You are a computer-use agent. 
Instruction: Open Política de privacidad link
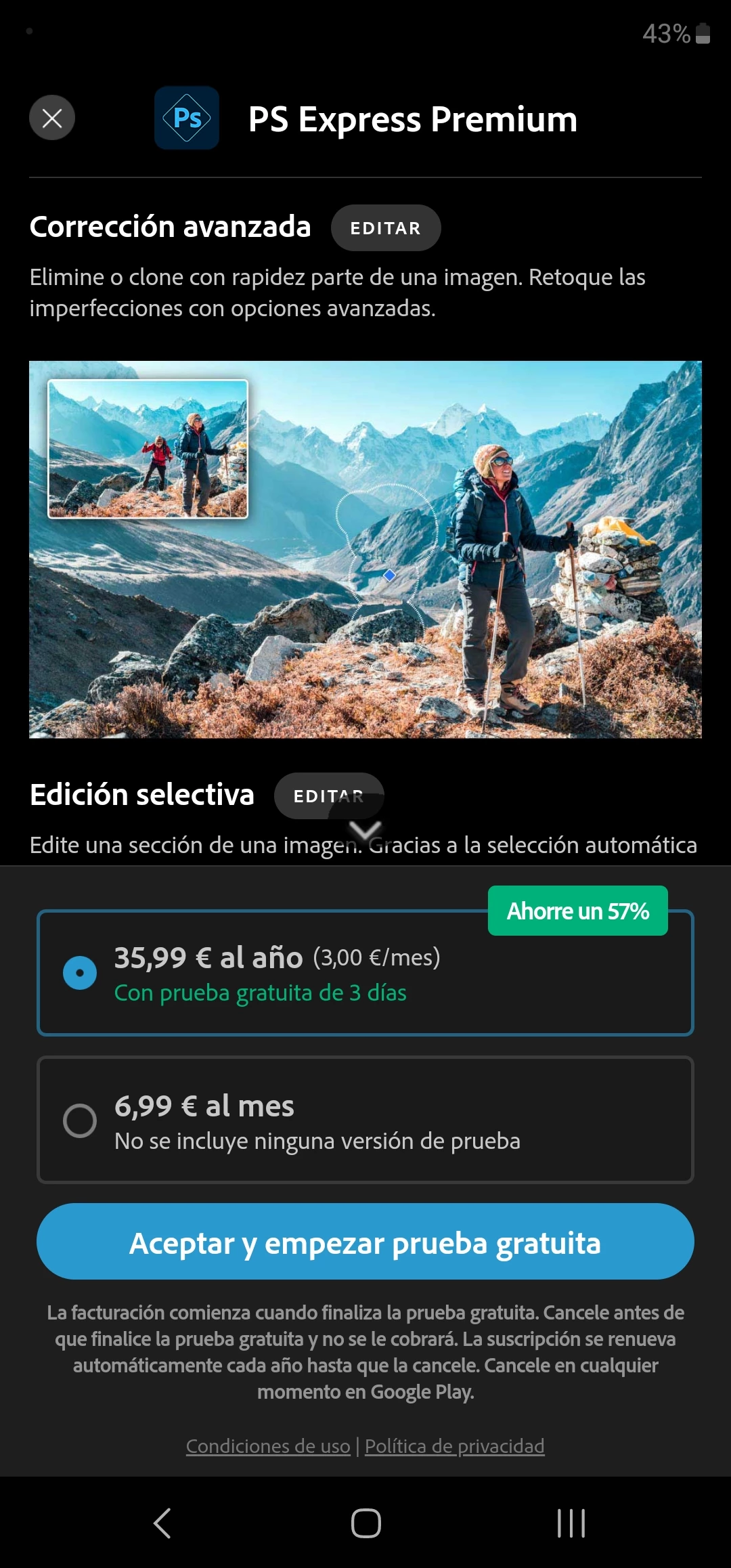click(454, 1446)
